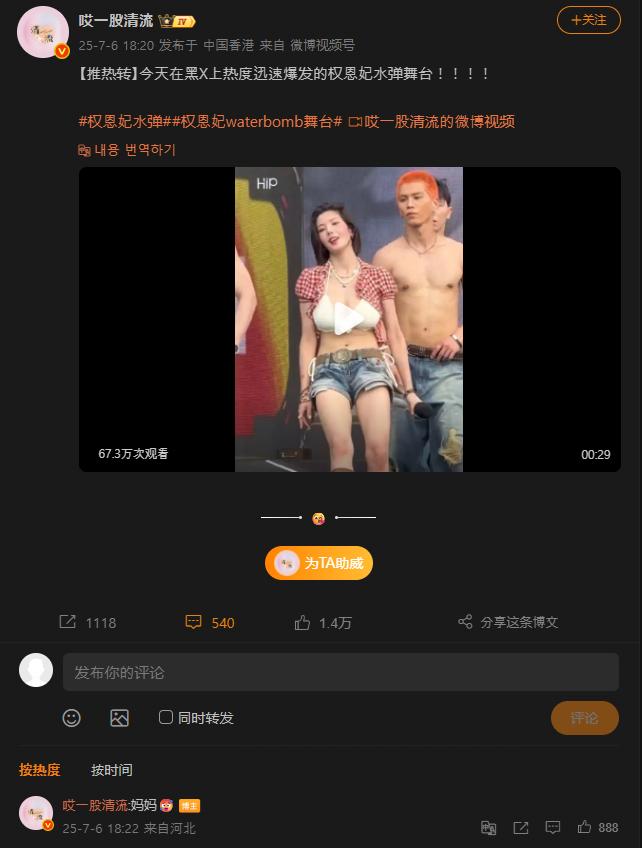Follow this account with the 关注 button
This screenshot has height=848, width=642.
point(588,20)
